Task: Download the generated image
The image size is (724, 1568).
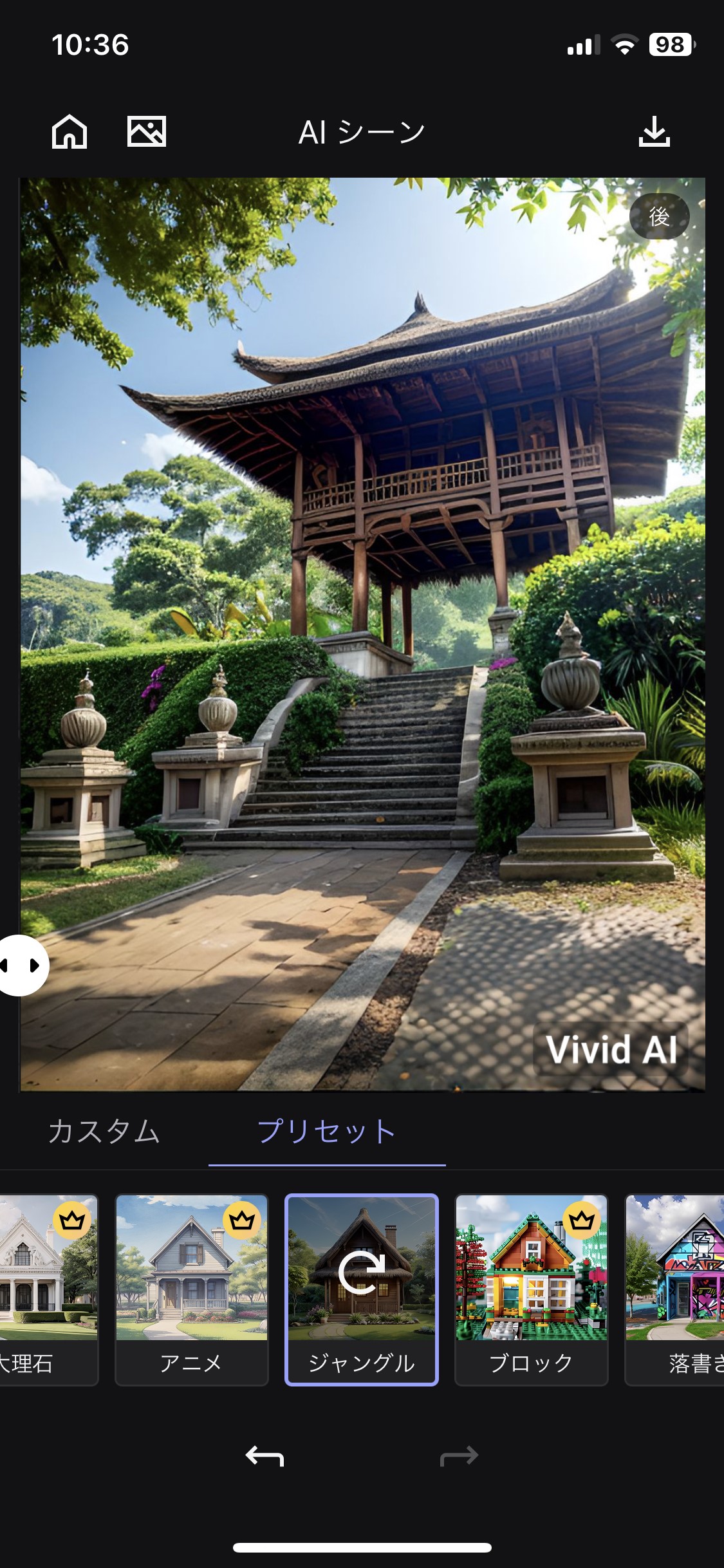Action: coord(654,132)
